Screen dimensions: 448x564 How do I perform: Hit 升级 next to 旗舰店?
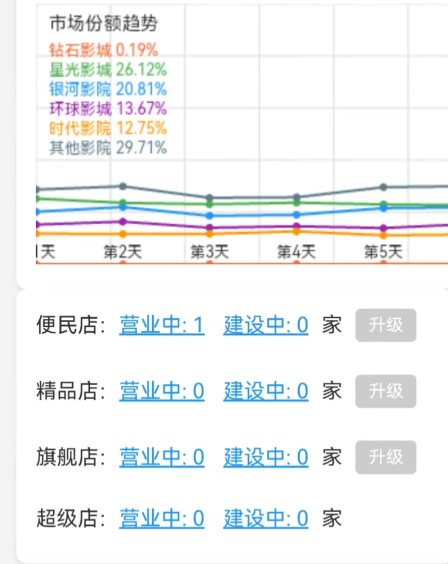pyautogui.click(x=386, y=457)
